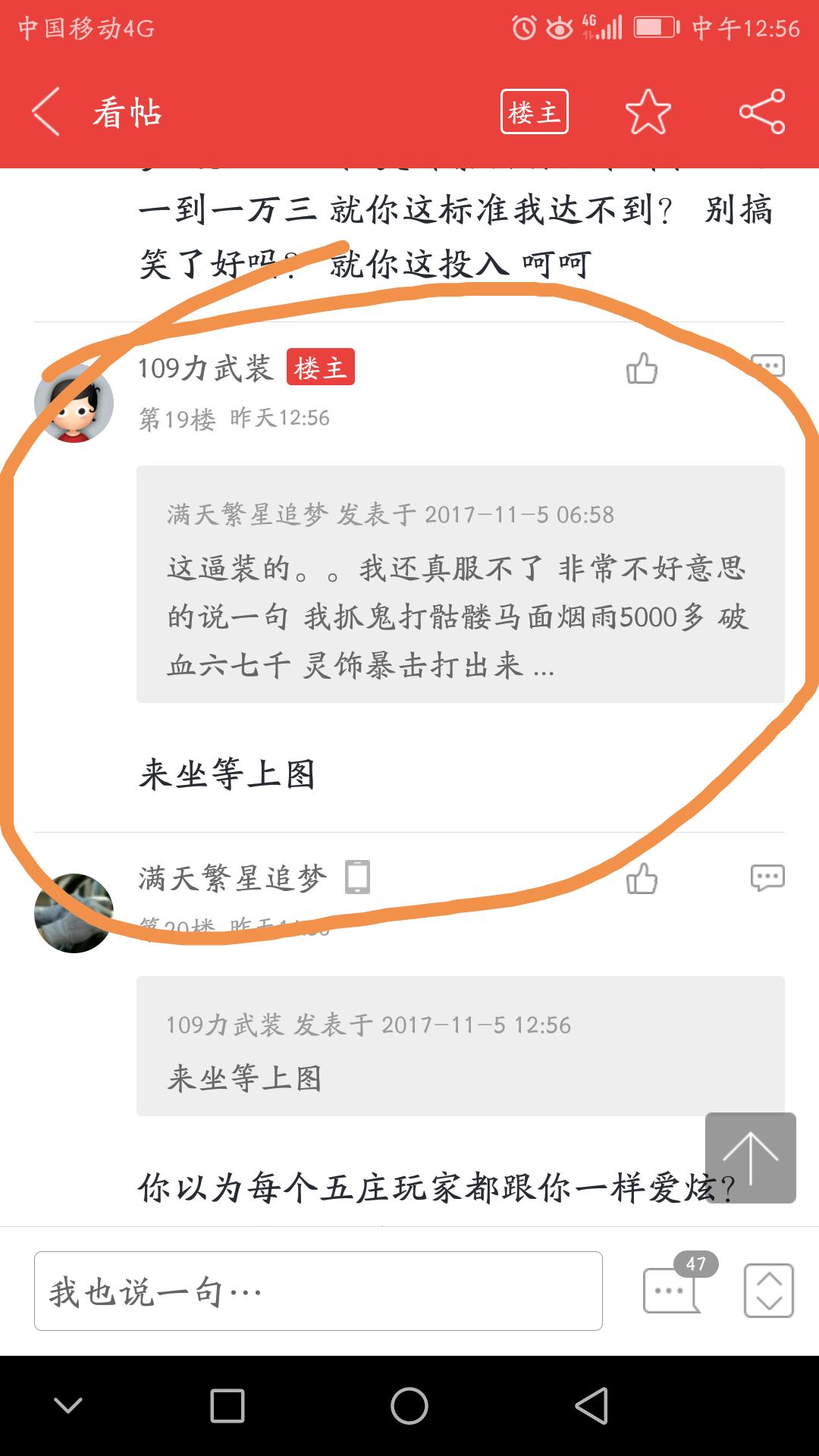Go to the system home screen
This screenshot has width=819, height=1456.
click(x=409, y=1406)
